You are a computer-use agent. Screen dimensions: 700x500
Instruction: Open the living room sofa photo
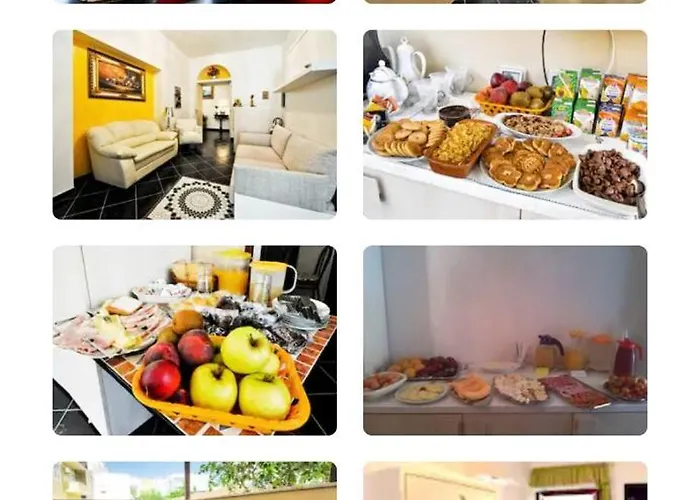194,124
